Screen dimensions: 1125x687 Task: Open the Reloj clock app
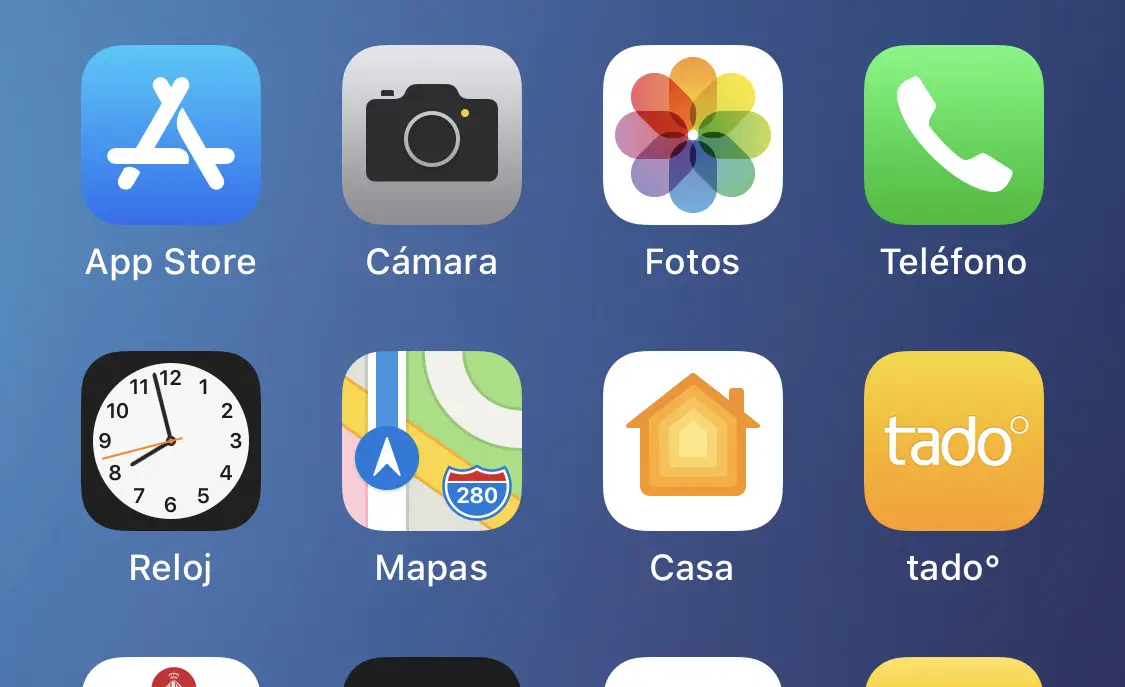[x=171, y=441]
